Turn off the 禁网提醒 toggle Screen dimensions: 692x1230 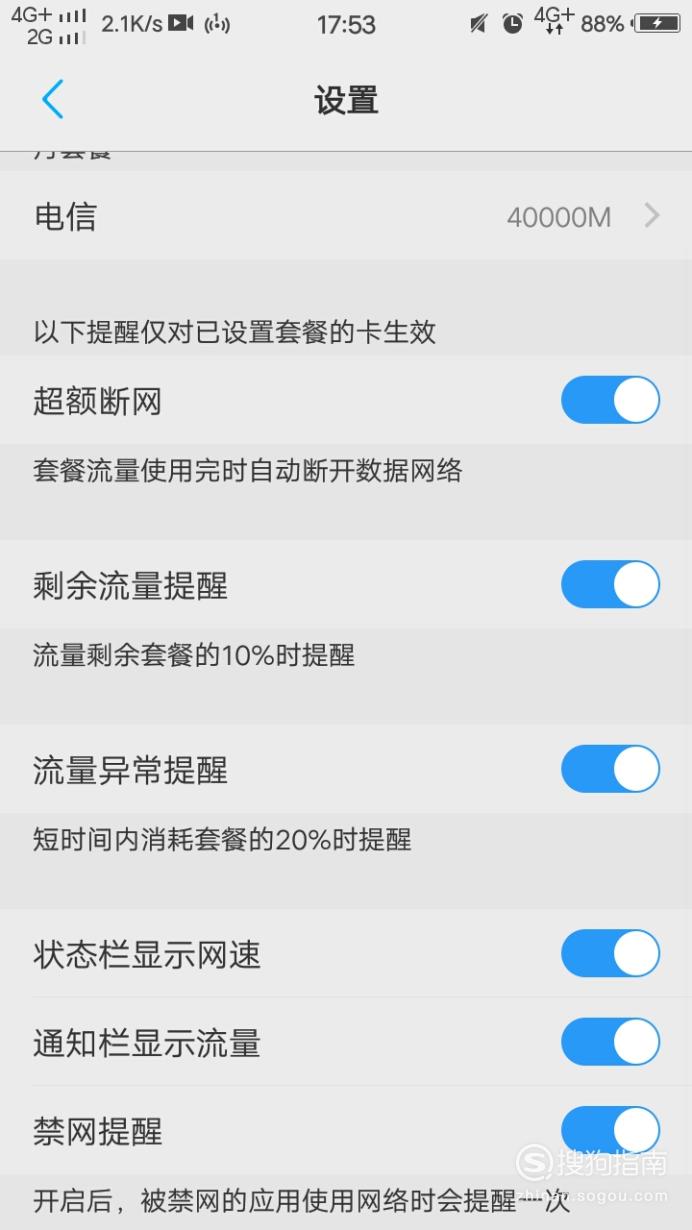(610, 1131)
